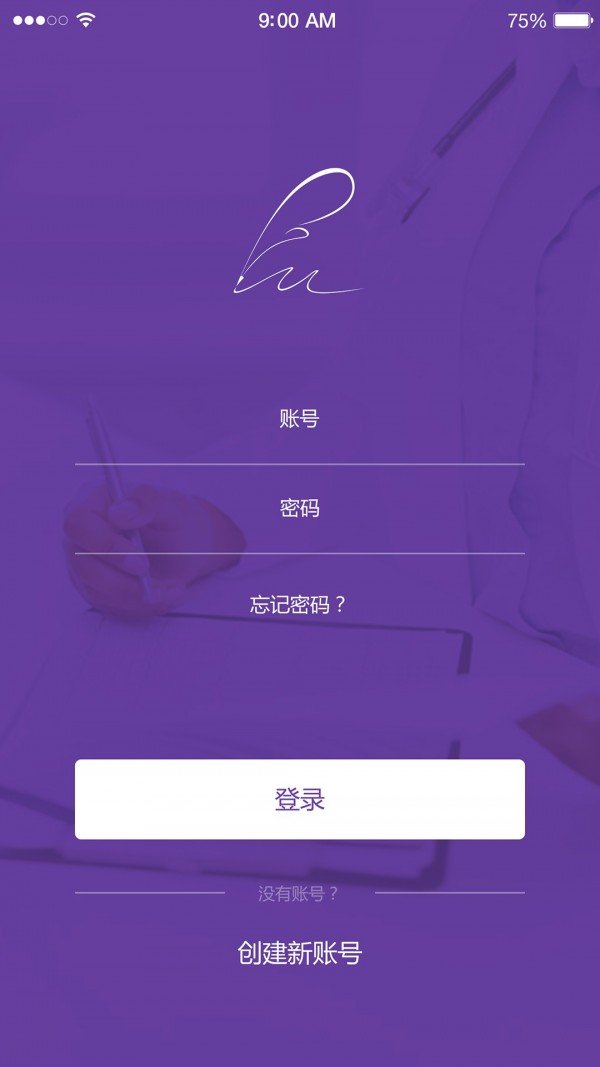Image resolution: width=600 pixels, height=1067 pixels.
Task: Select 创建新账号 to create new account
Action: pos(299,953)
